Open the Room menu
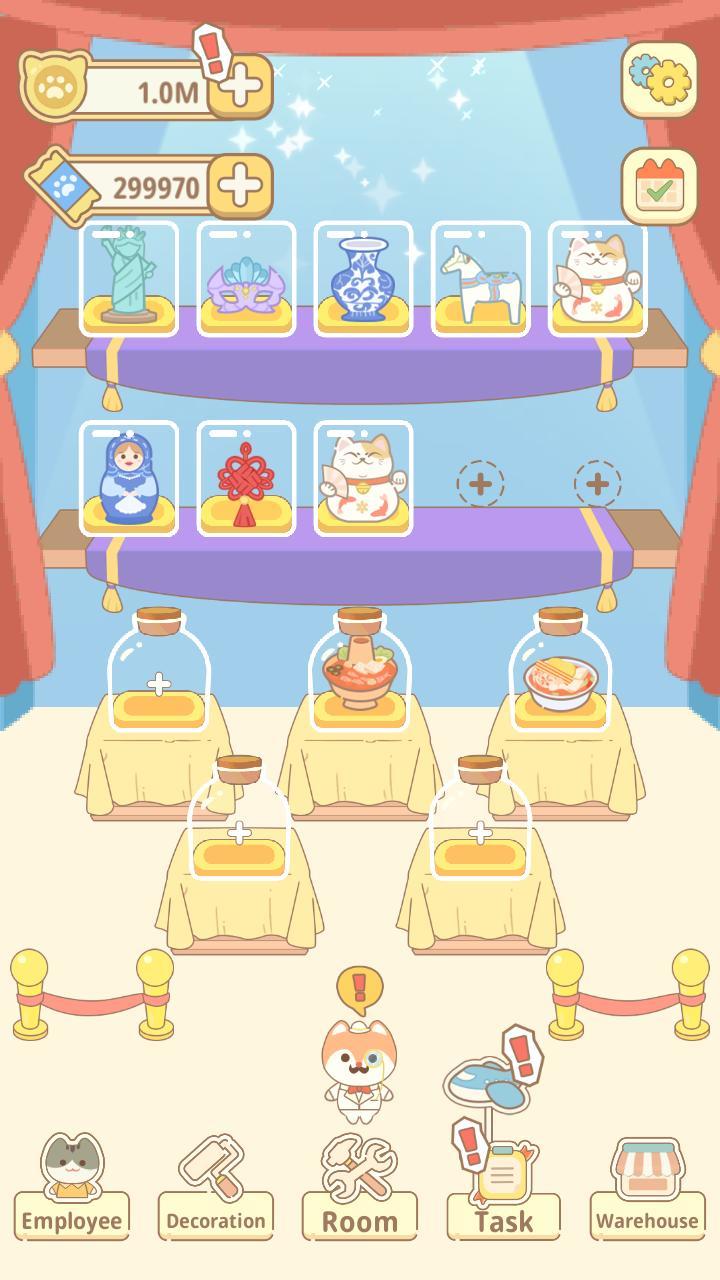The height and width of the screenshot is (1280, 720). point(360,1190)
